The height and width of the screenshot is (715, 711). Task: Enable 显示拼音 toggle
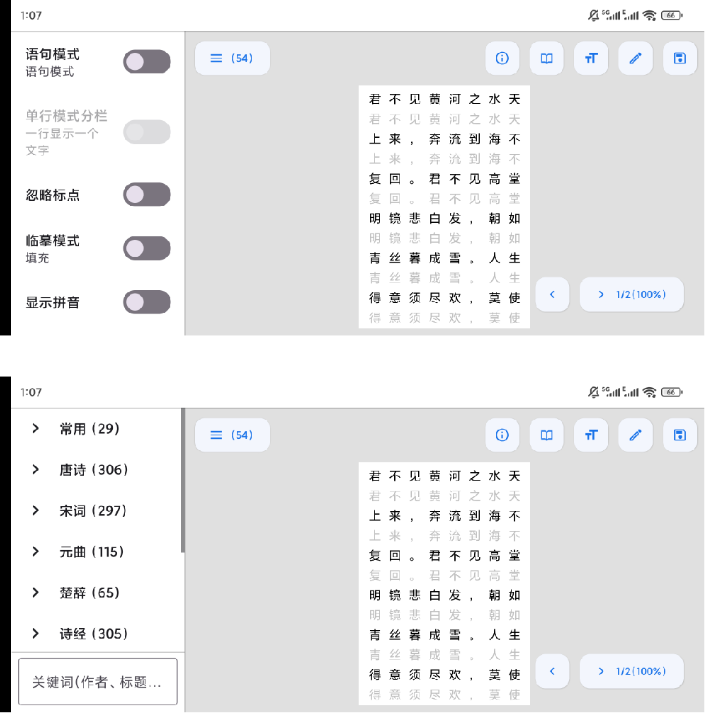pyautogui.click(x=147, y=302)
